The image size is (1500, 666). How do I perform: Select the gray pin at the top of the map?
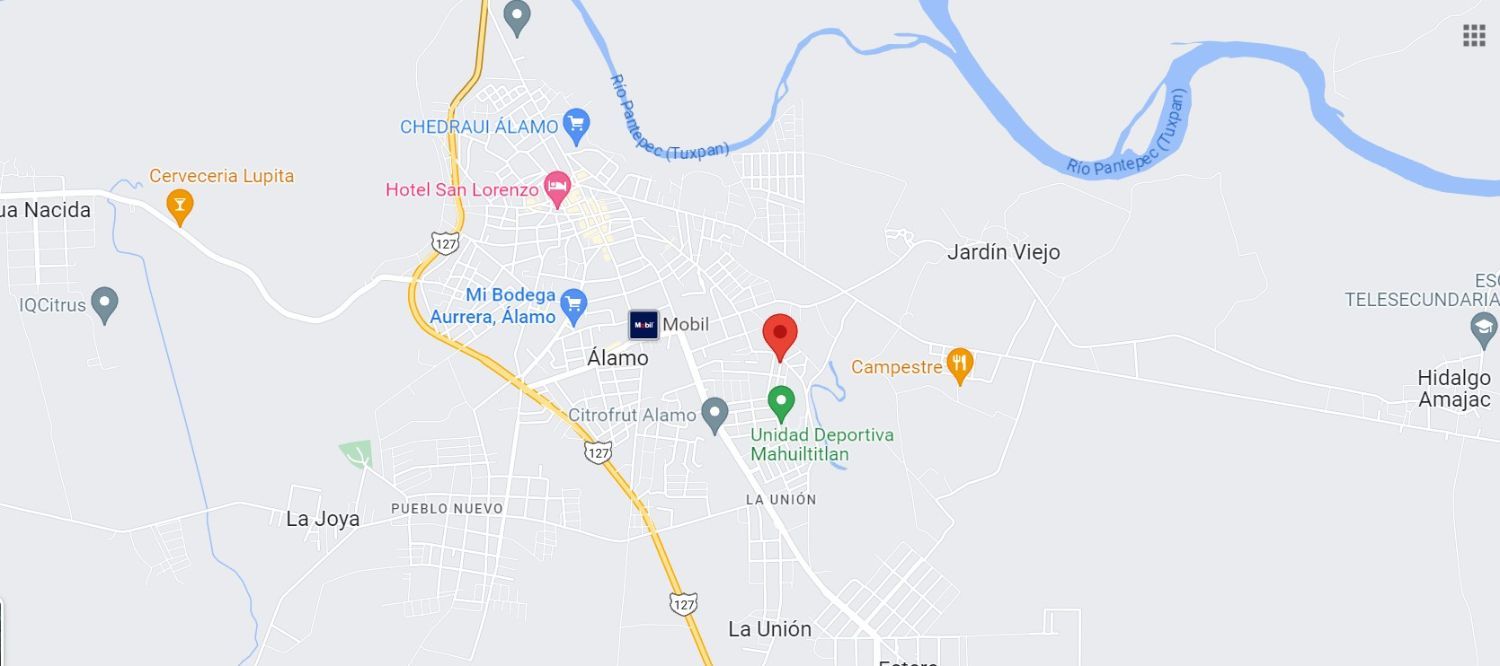pos(516,15)
